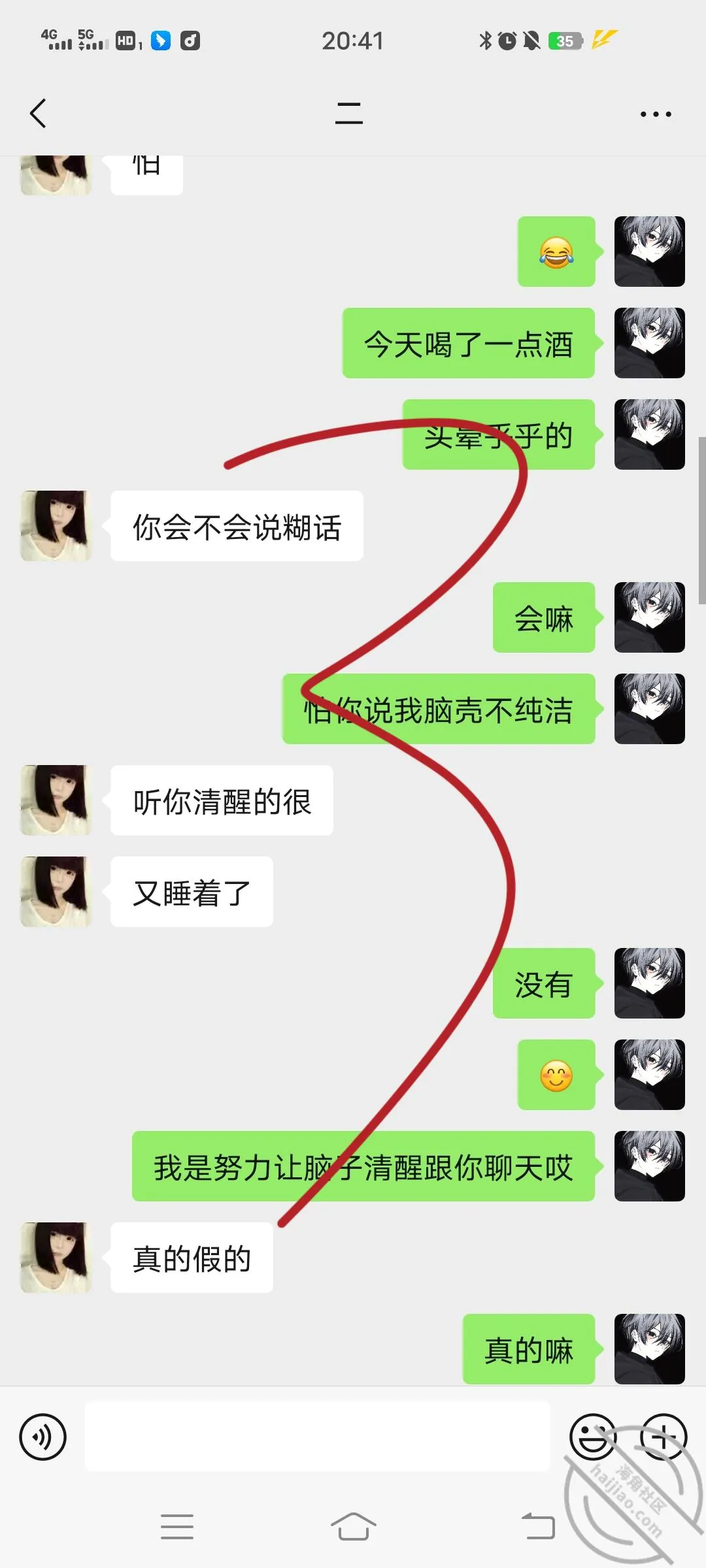Focus the message text field
Screen dimensions: 706x1568
317,1436
